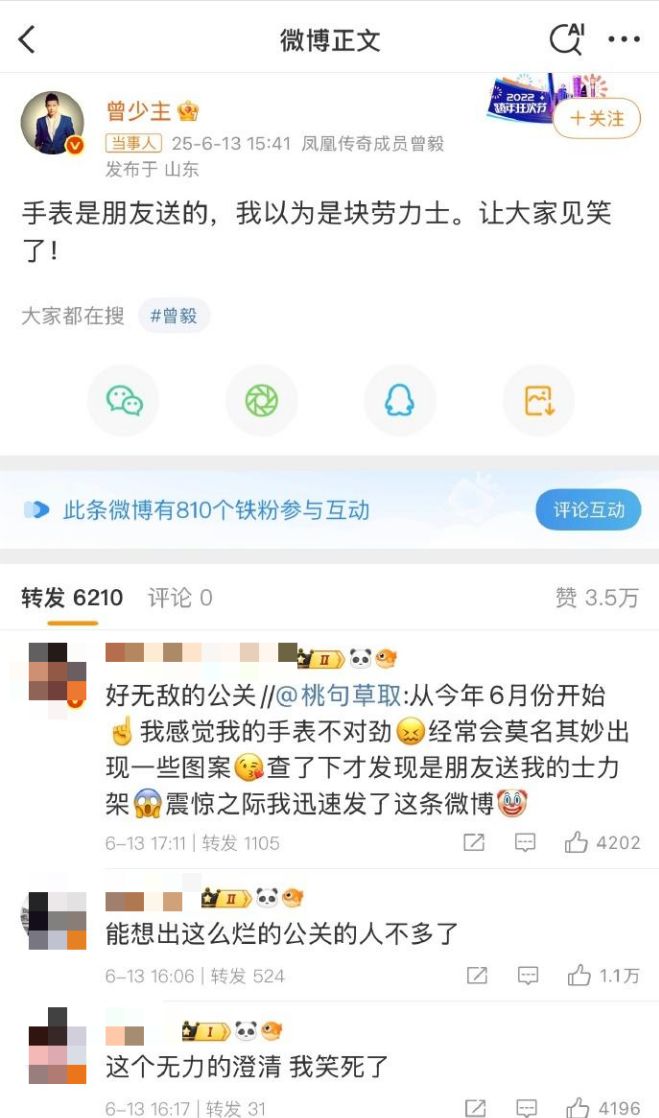The width and height of the screenshot is (659, 1118).
Task: Switch to 转发 6210 tab
Action: coord(72,598)
